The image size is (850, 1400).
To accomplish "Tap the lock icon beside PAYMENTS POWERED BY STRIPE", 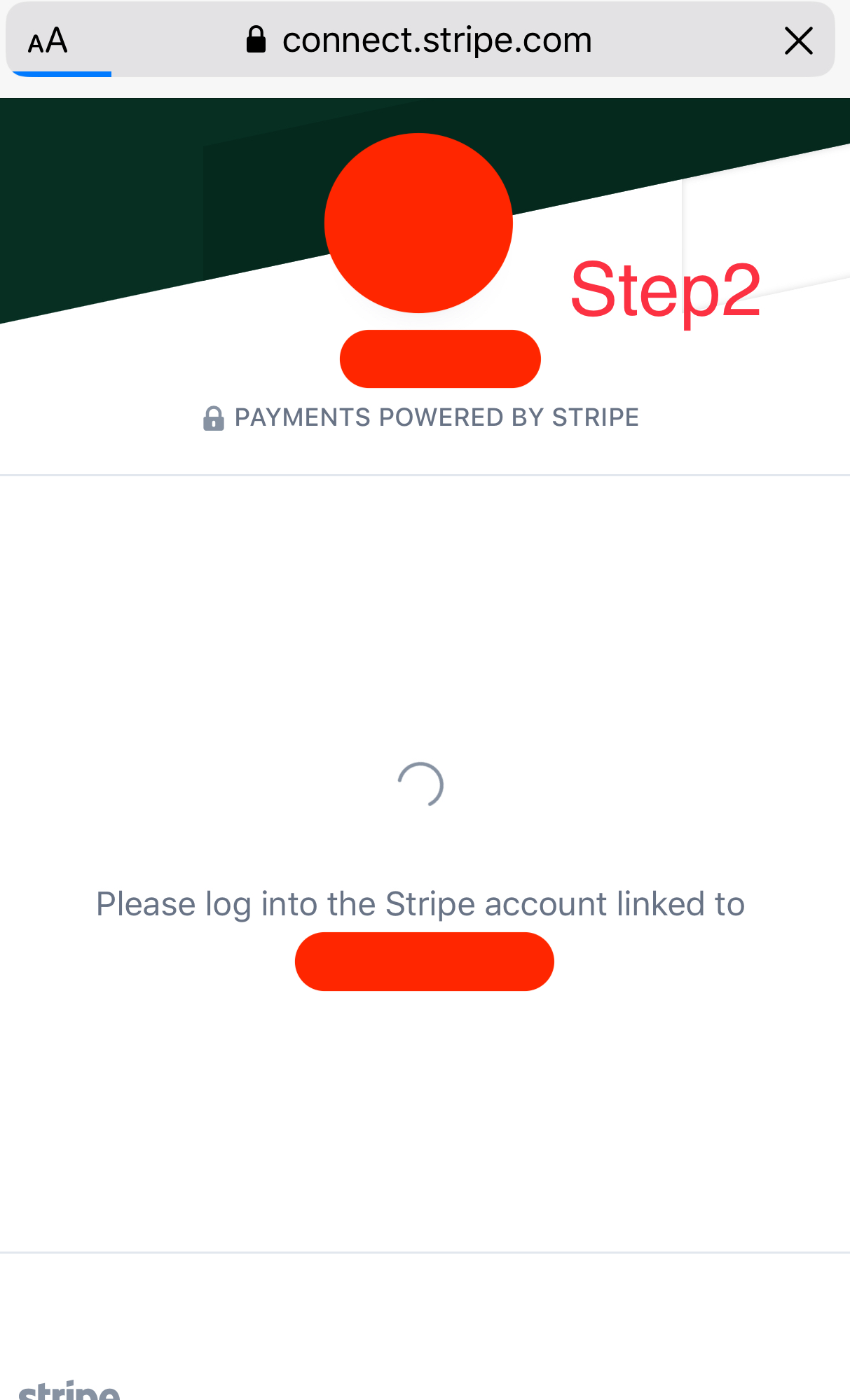I will pos(214,417).
